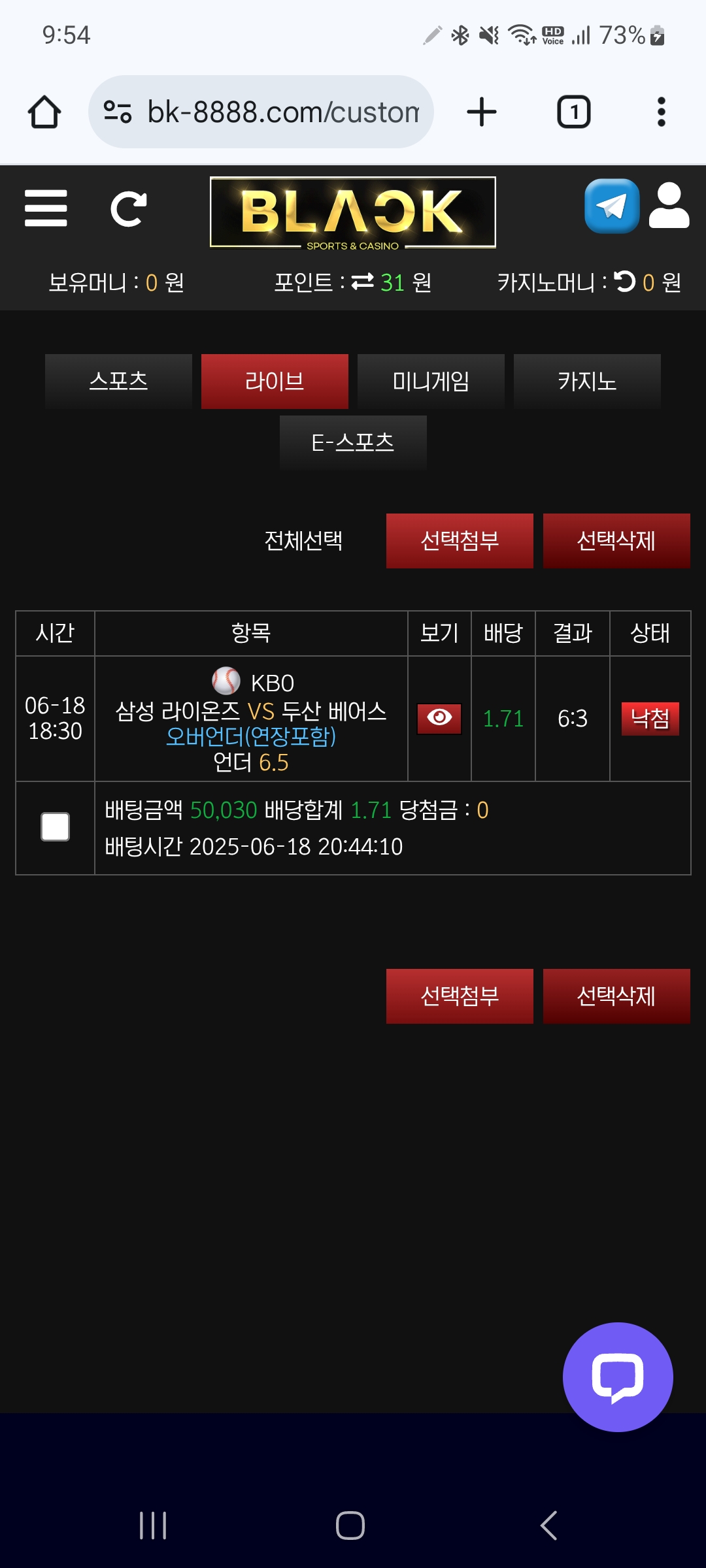Switch to the 스포츠 tab
This screenshot has height=1568, width=706.
[118, 382]
